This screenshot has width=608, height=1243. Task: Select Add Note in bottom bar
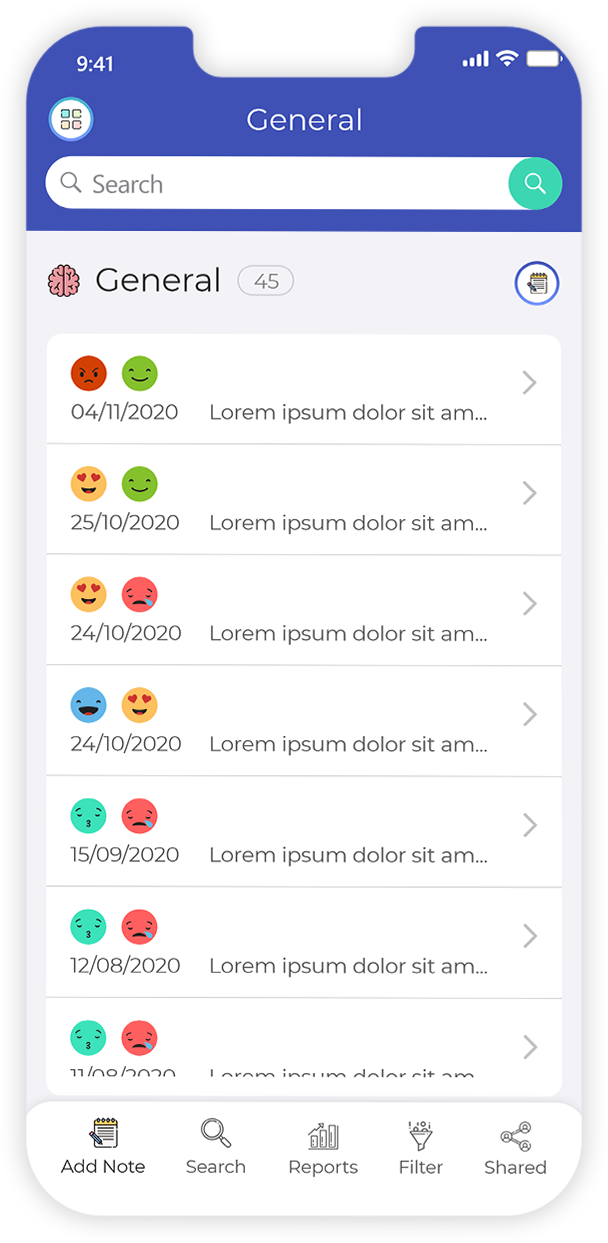(x=103, y=1147)
